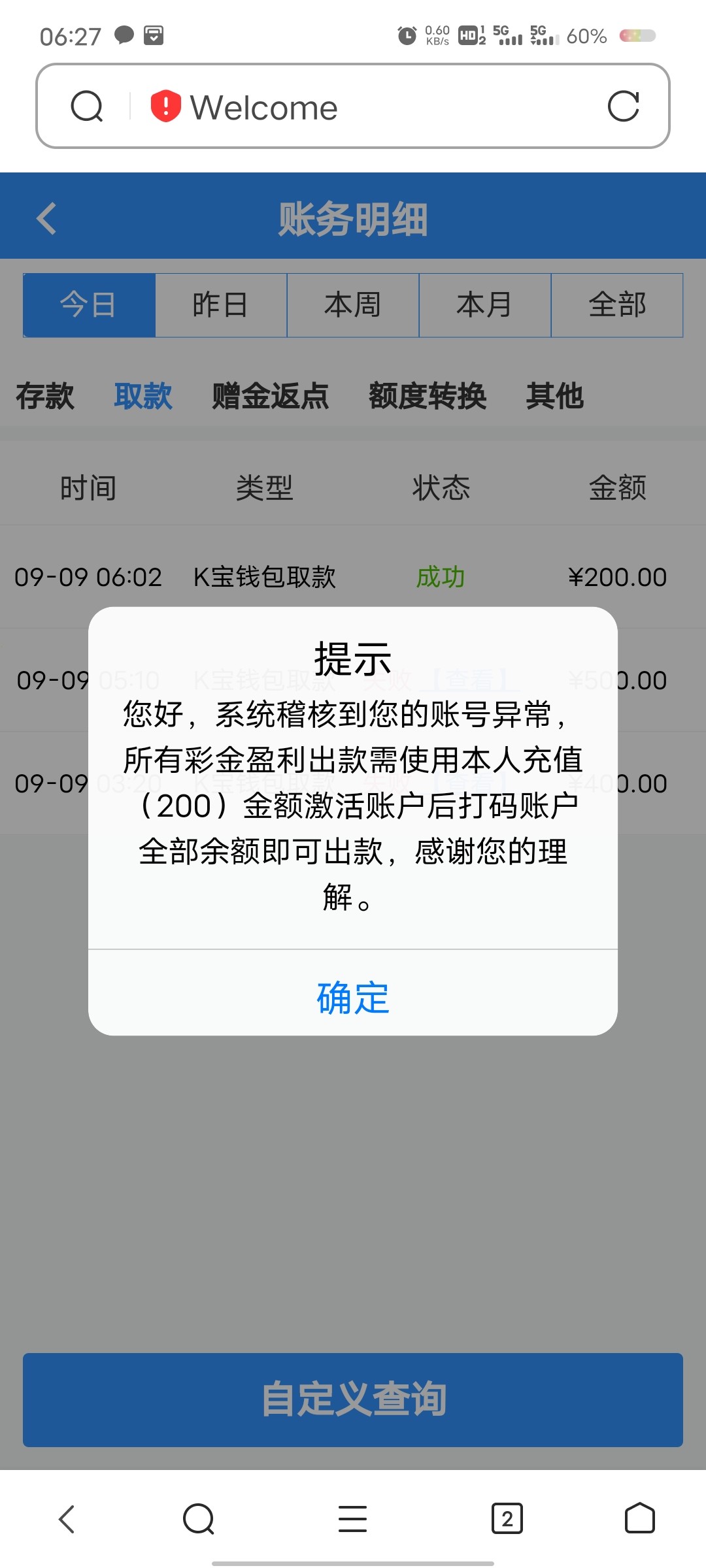Screen dimensions: 706x1568
Task: Select the 今日 tab
Action: (88, 304)
